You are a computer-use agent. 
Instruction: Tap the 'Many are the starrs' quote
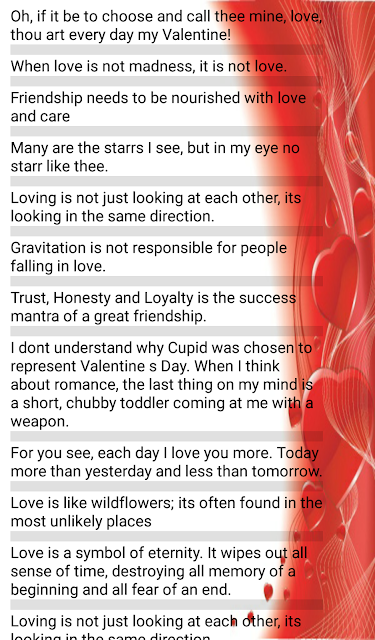click(x=166, y=157)
